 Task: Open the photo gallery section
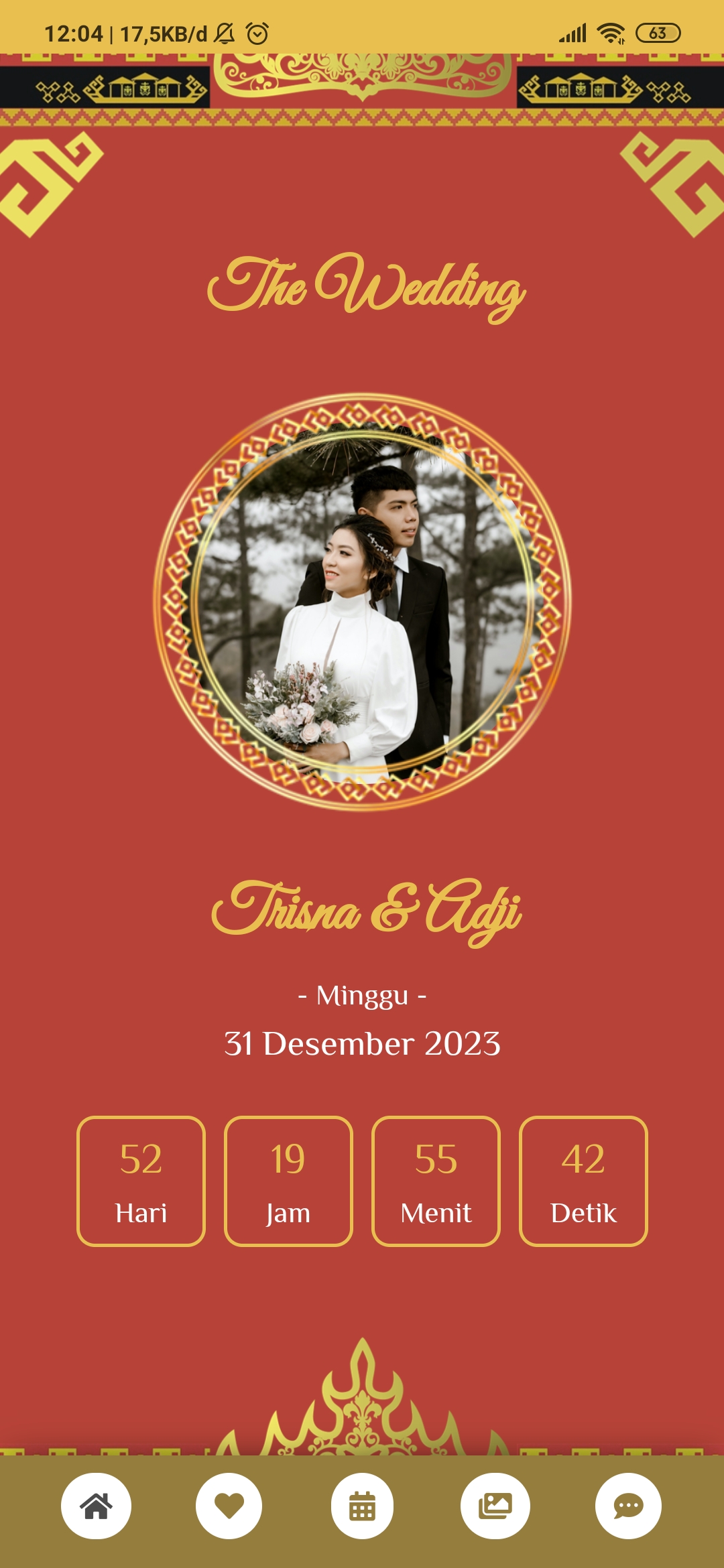[x=495, y=1506]
